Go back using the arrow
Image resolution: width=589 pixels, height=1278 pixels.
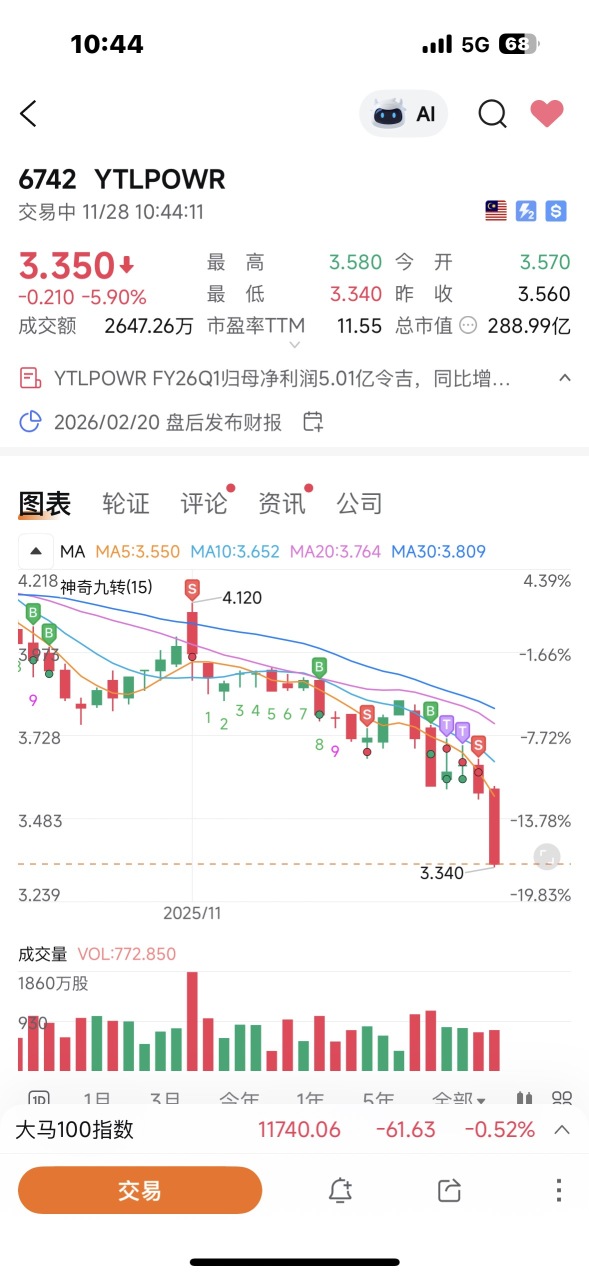pyautogui.click(x=28, y=114)
